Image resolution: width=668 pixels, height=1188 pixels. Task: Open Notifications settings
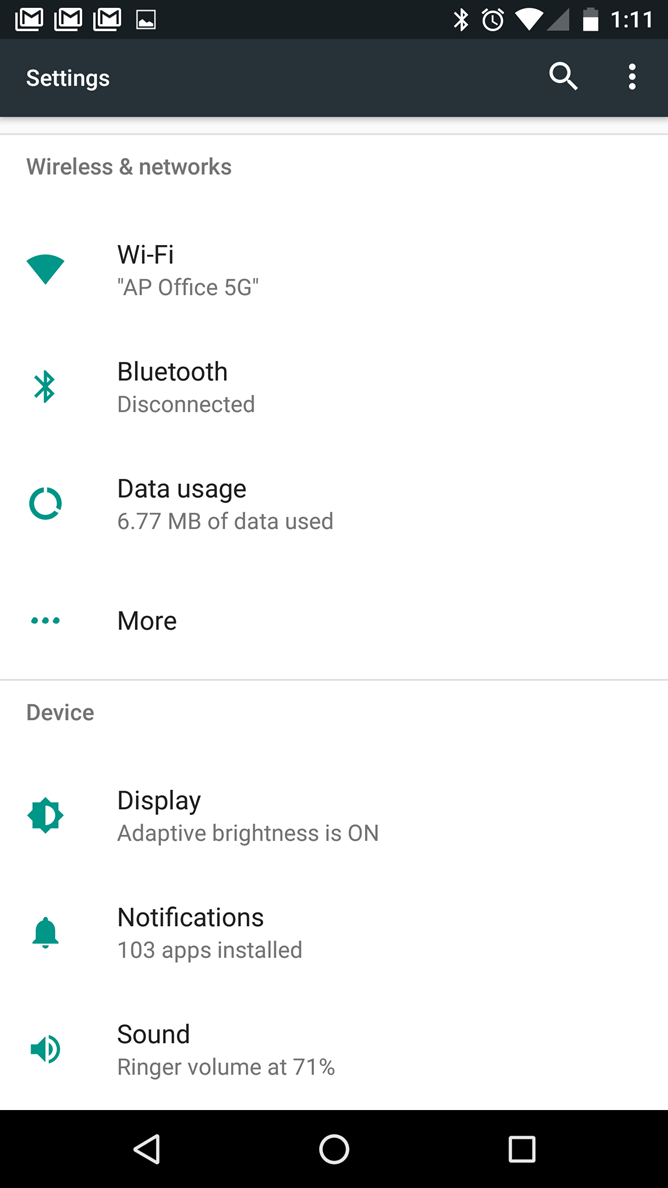pyautogui.click(x=334, y=933)
